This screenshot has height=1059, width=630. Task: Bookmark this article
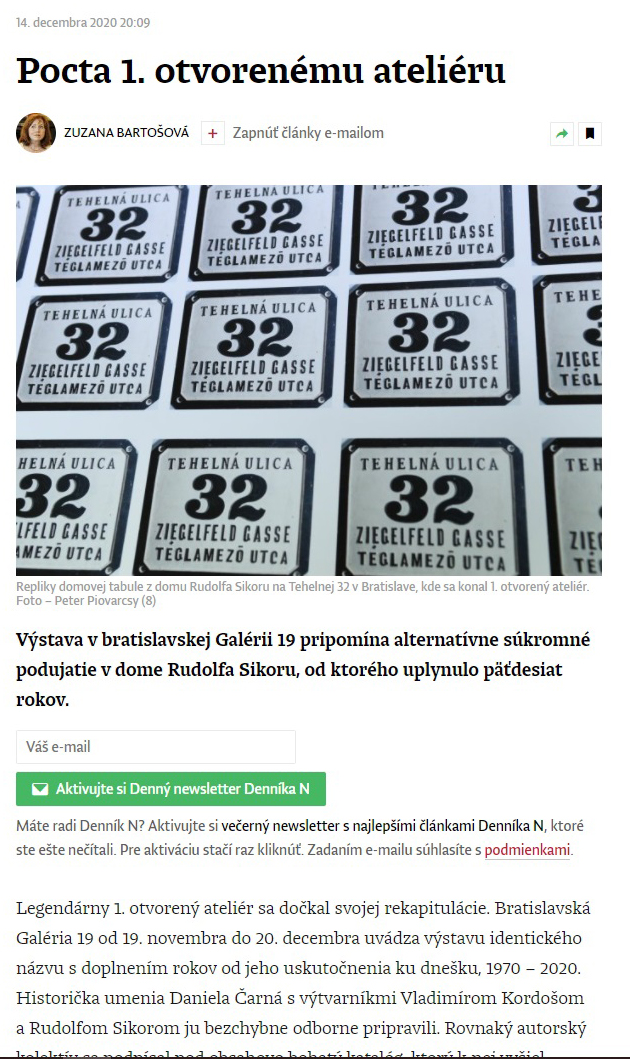pyautogui.click(x=590, y=133)
